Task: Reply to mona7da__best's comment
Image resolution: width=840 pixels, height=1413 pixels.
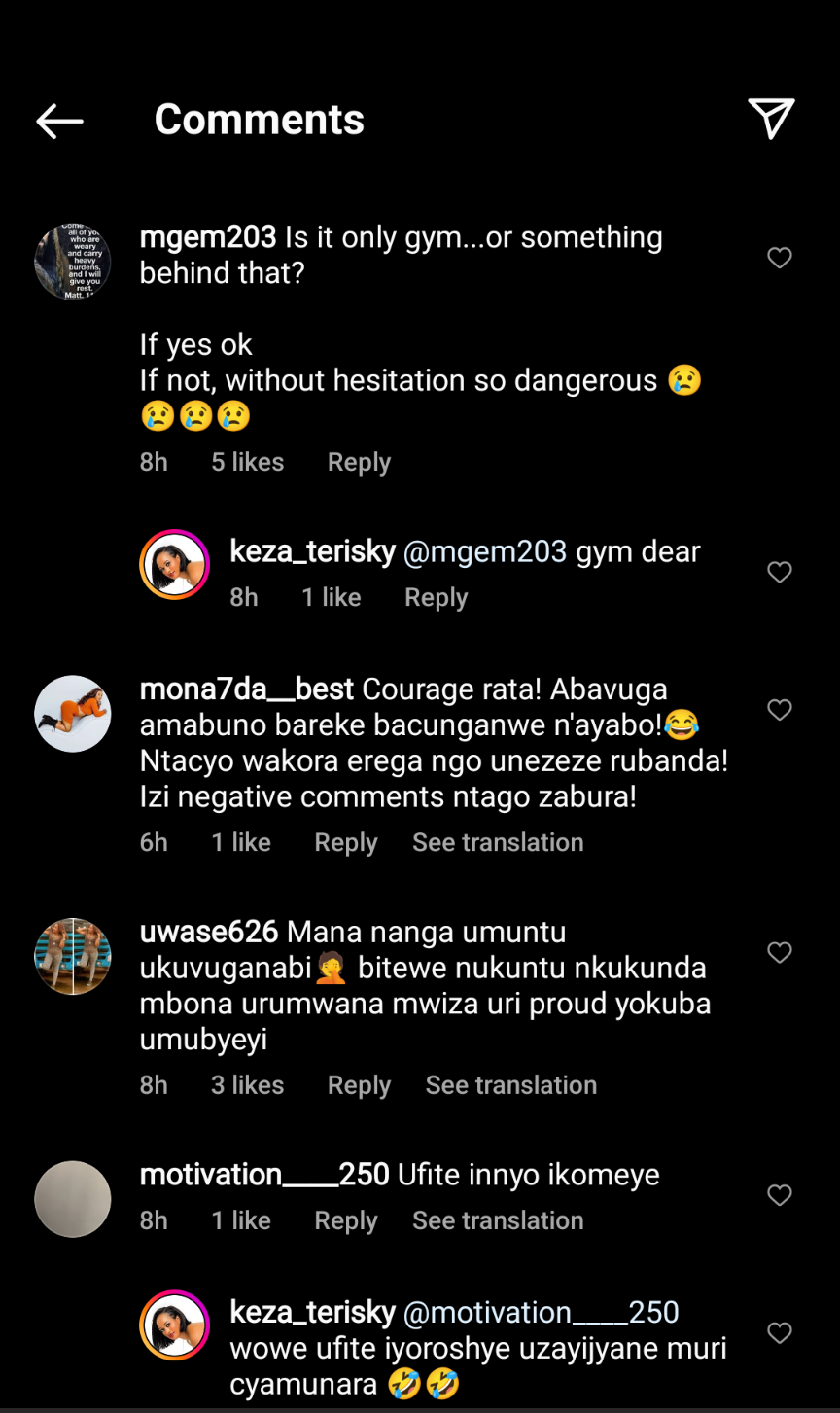Action: point(345,842)
